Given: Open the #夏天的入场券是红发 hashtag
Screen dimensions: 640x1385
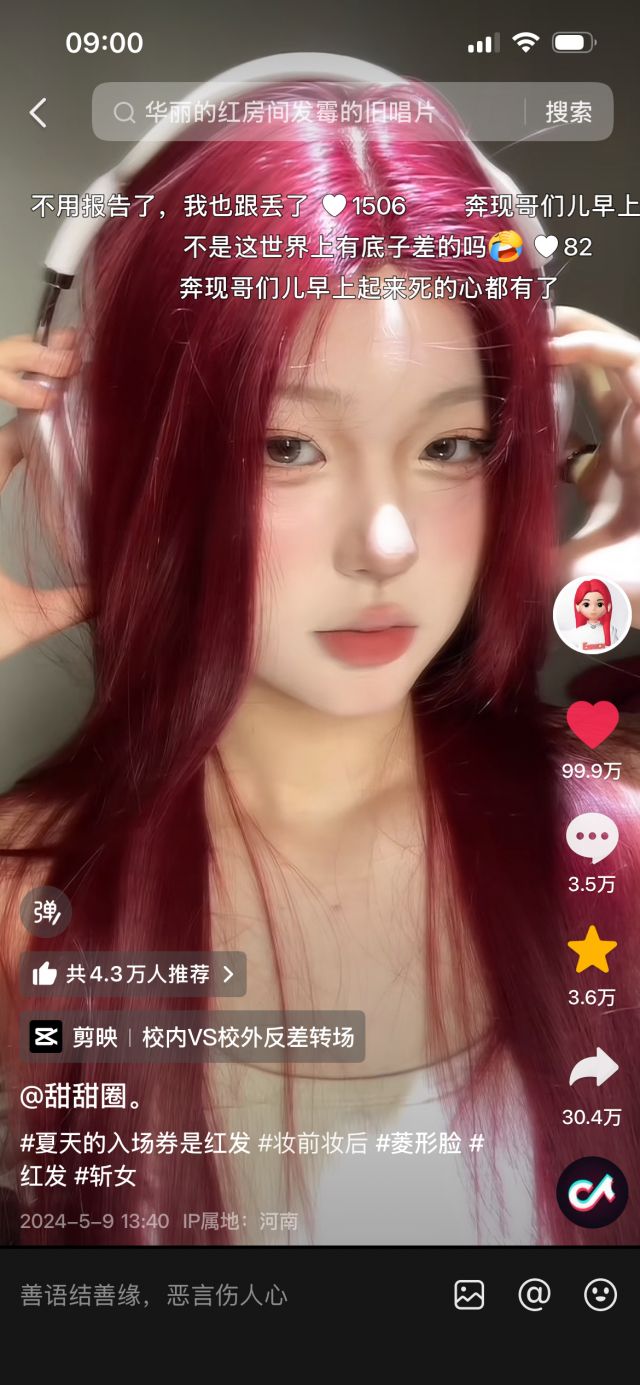Looking at the screenshot, I should 135,1143.
